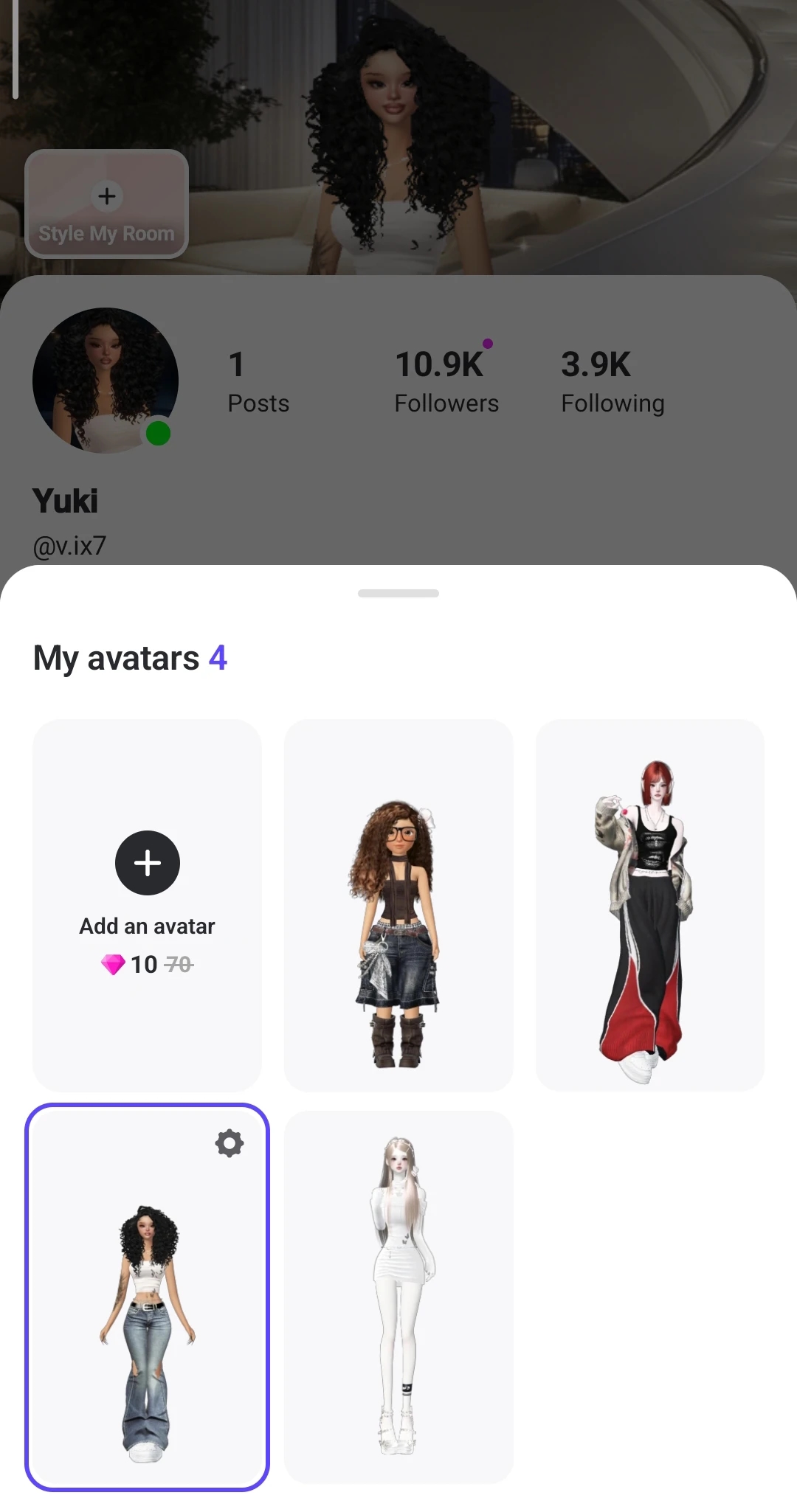The height and width of the screenshot is (1512, 797).
Task: Tap the bottom sheet drag handle
Action: pos(398,593)
